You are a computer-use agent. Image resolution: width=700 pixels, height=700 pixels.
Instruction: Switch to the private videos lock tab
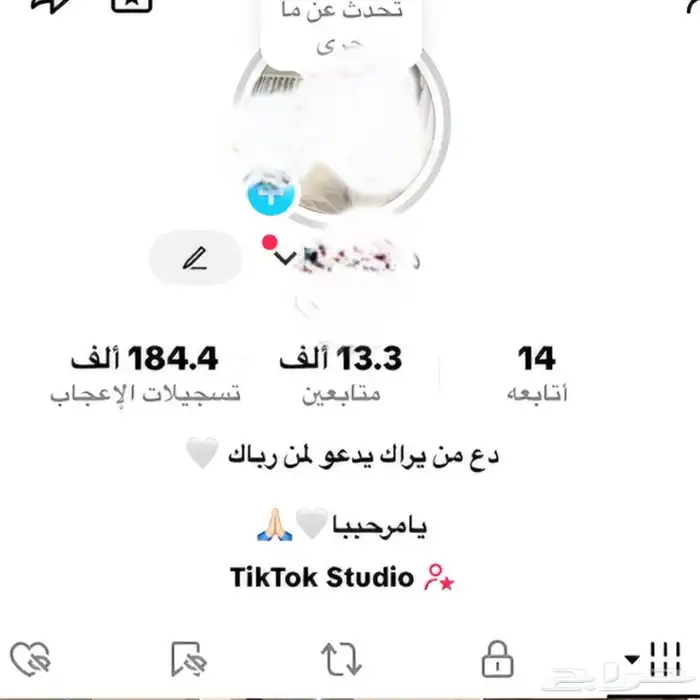[x=497, y=659]
